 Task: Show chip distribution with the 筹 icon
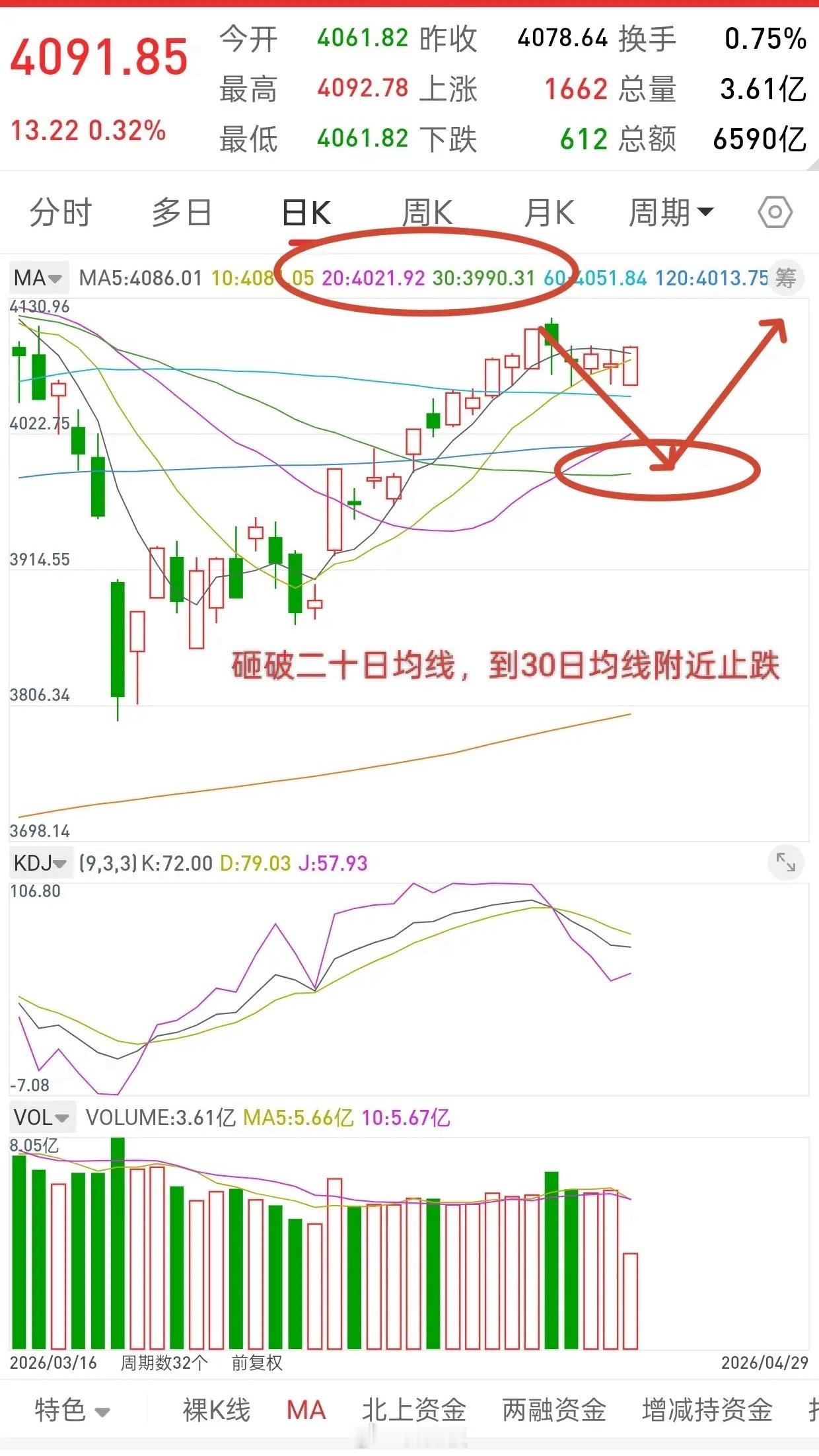click(786, 278)
